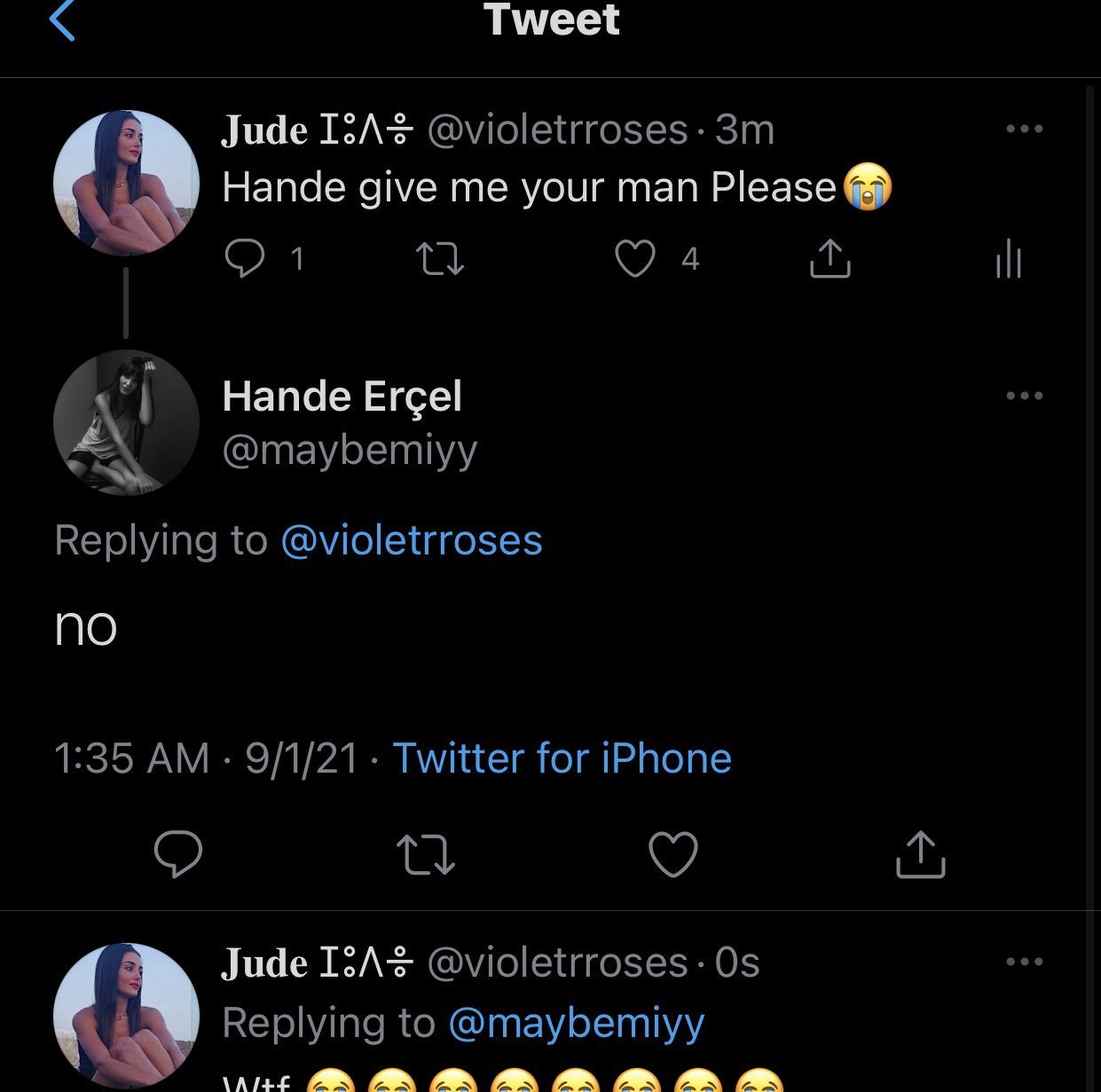Open overflow menu on Hande Erçel's tweet
This screenshot has height=1092, width=1101.
tap(1024, 396)
